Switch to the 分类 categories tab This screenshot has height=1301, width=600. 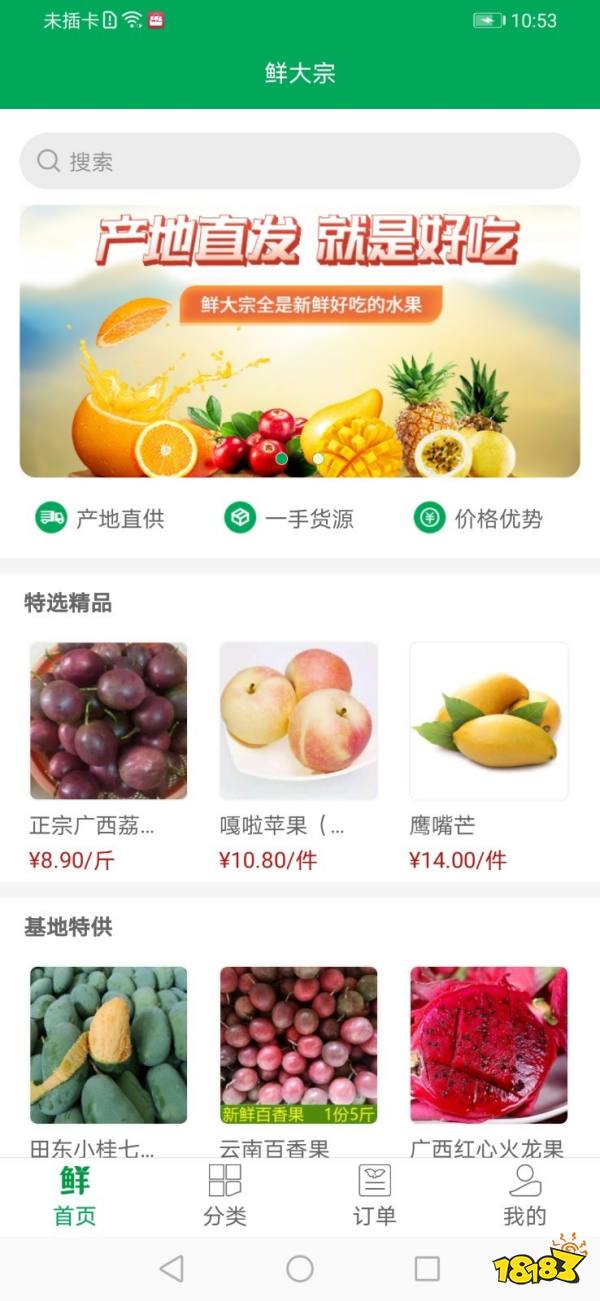(225, 1195)
